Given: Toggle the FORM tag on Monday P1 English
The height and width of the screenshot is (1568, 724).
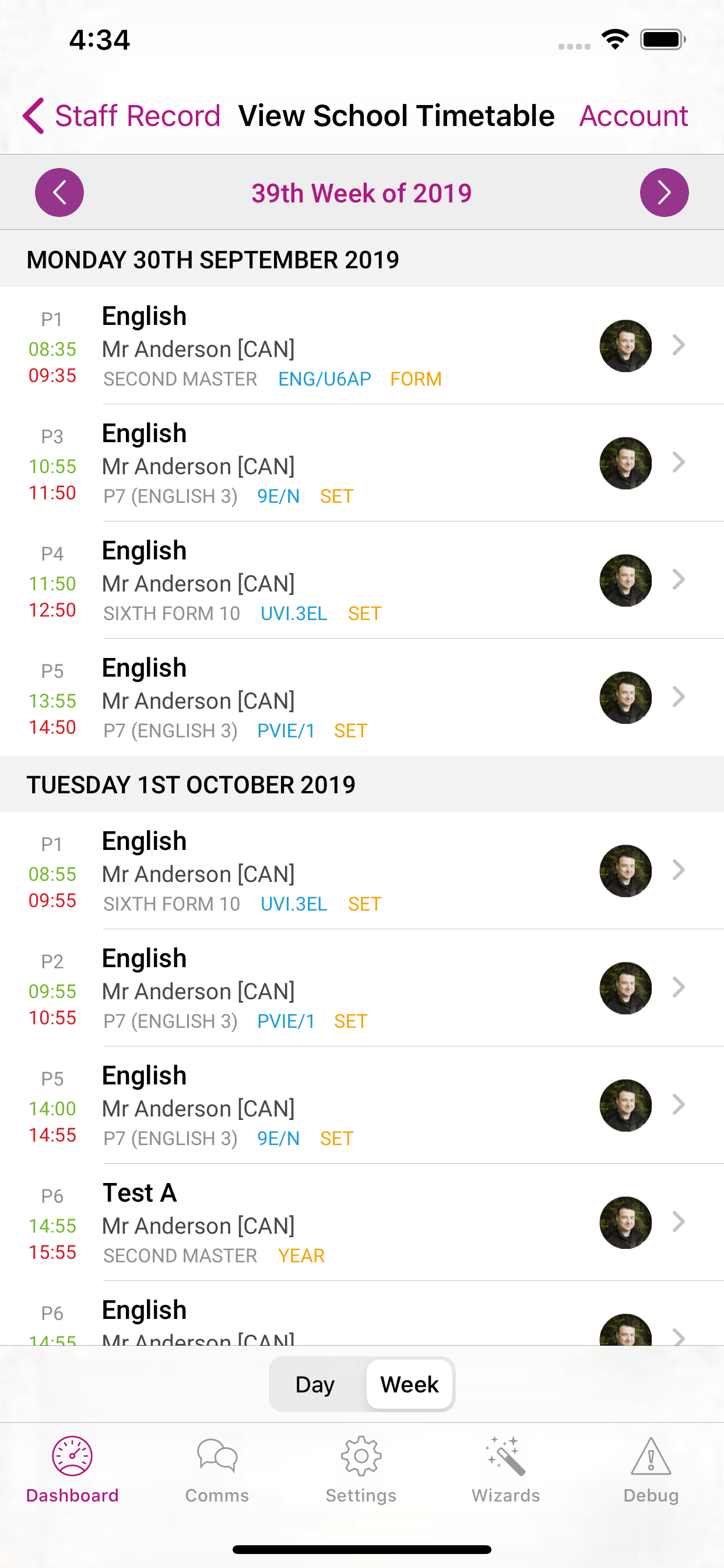Looking at the screenshot, I should pyautogui.click(x=416, y=379).
